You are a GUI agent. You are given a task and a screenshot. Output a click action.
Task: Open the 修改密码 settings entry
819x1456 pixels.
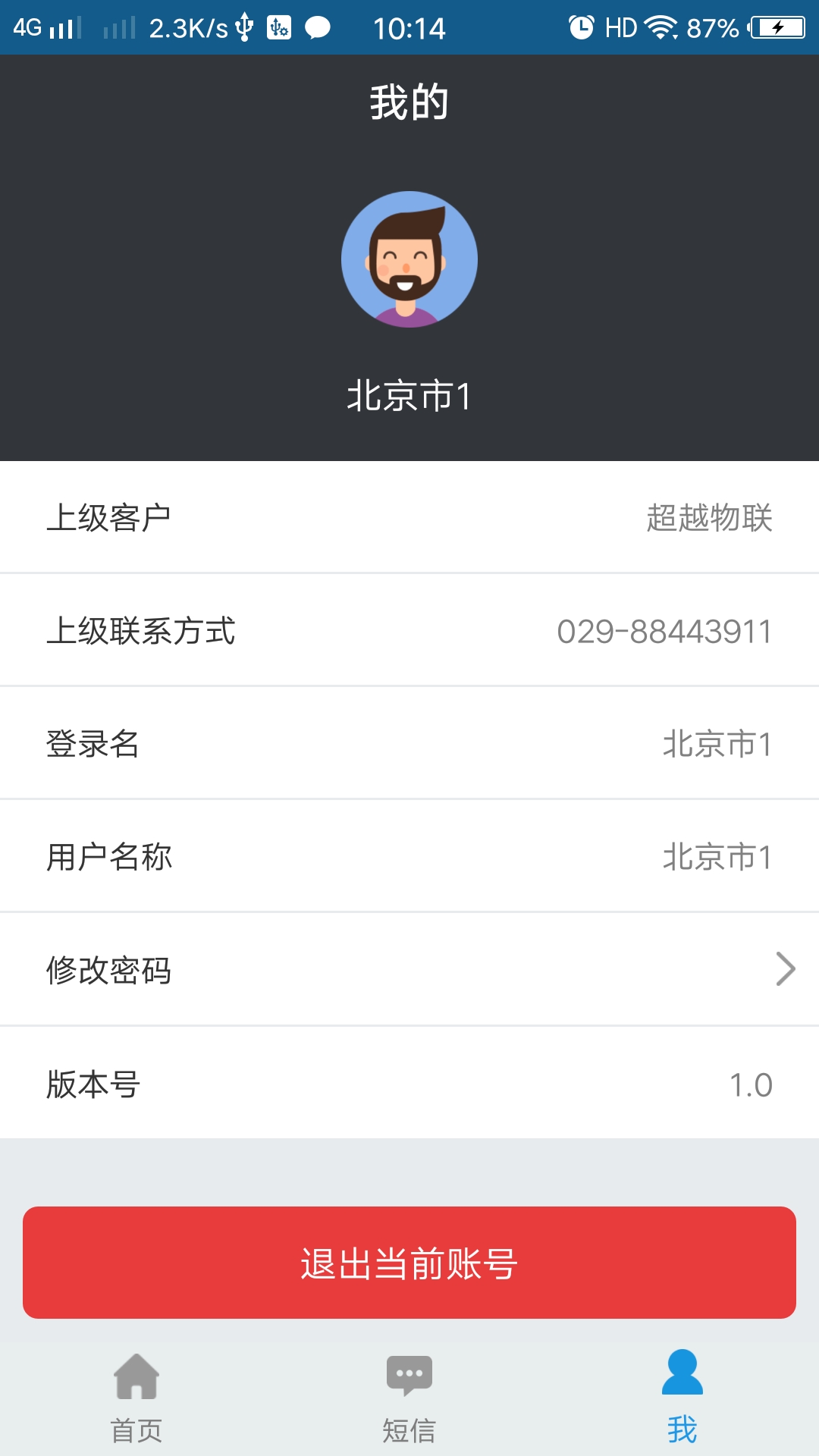coord(111,970)
